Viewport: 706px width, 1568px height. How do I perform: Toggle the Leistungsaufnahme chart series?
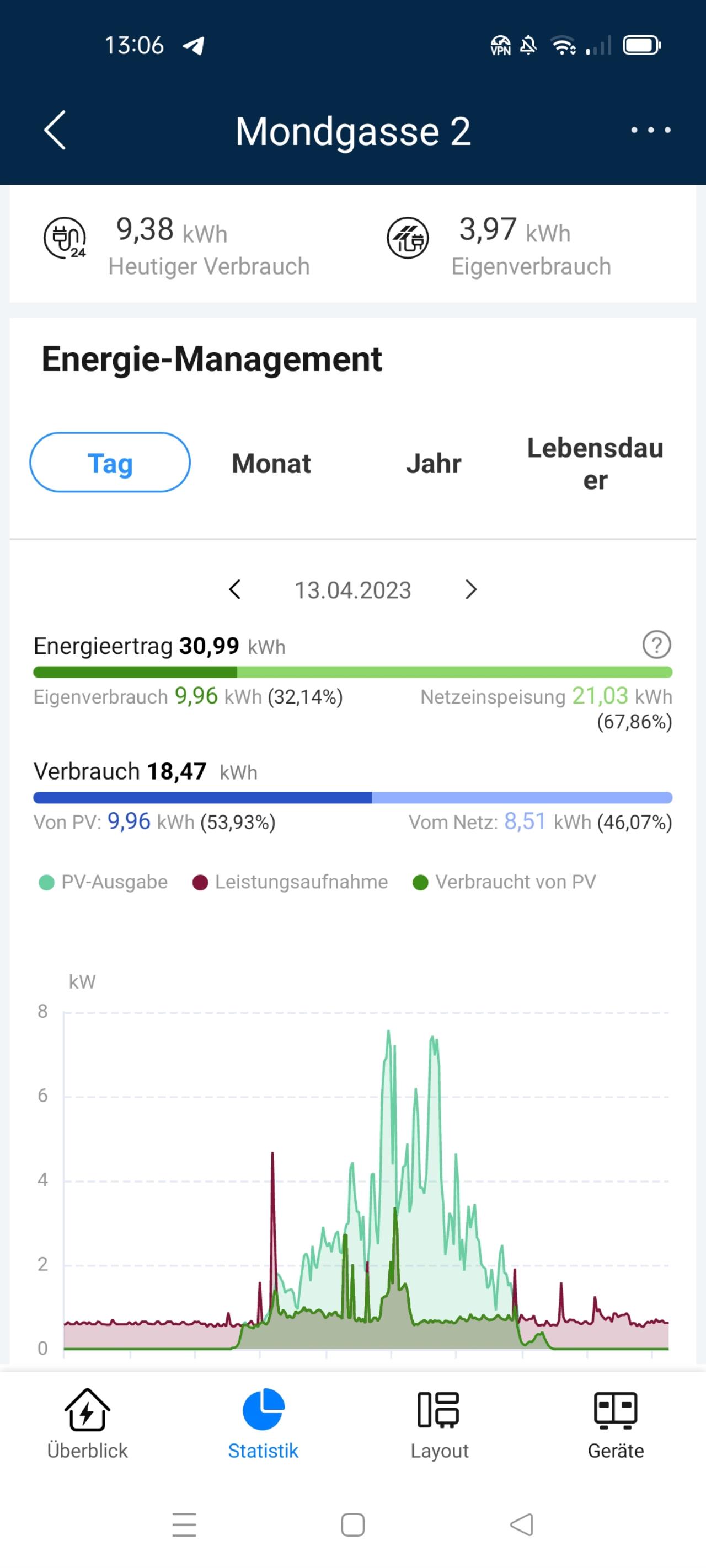290,882
